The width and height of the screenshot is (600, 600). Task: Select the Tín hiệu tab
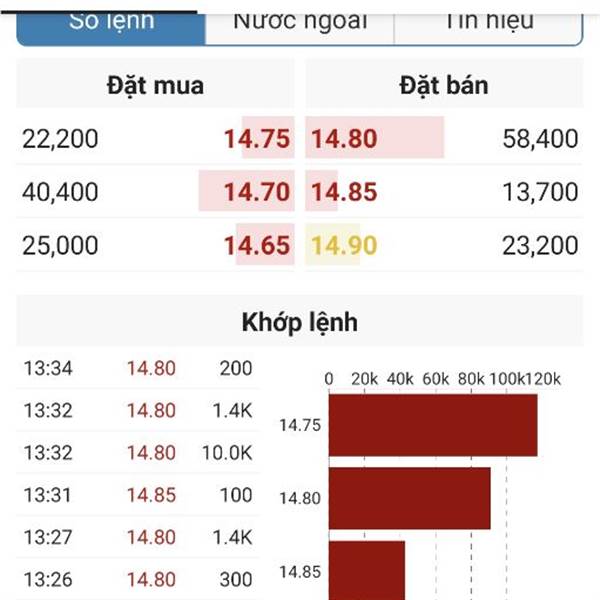tap(488, 21)
